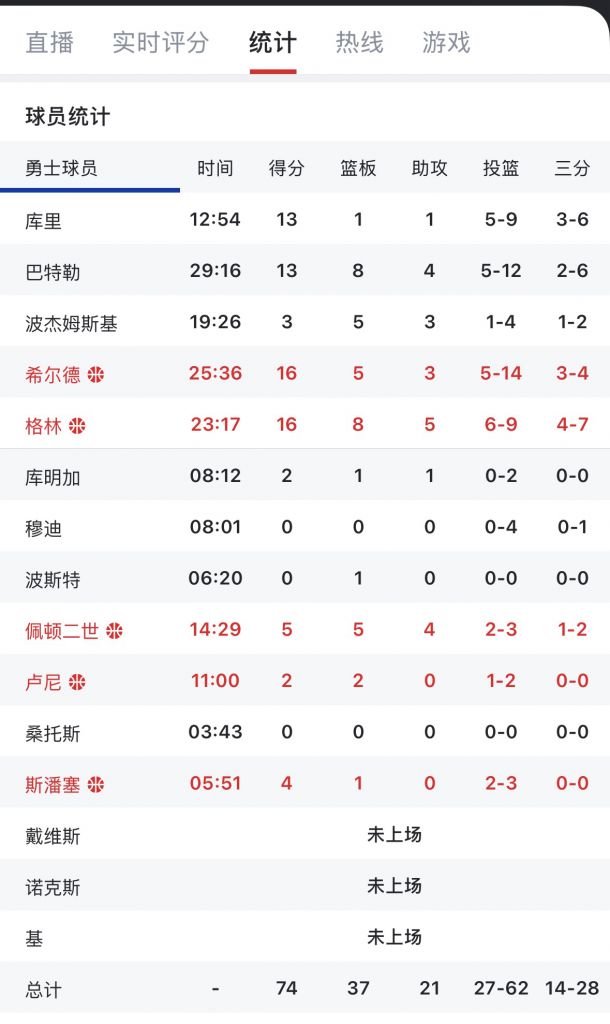This screenshot has height=1024, width=610.
Task: Open the 游戏 tab
Action: point(446,43)
